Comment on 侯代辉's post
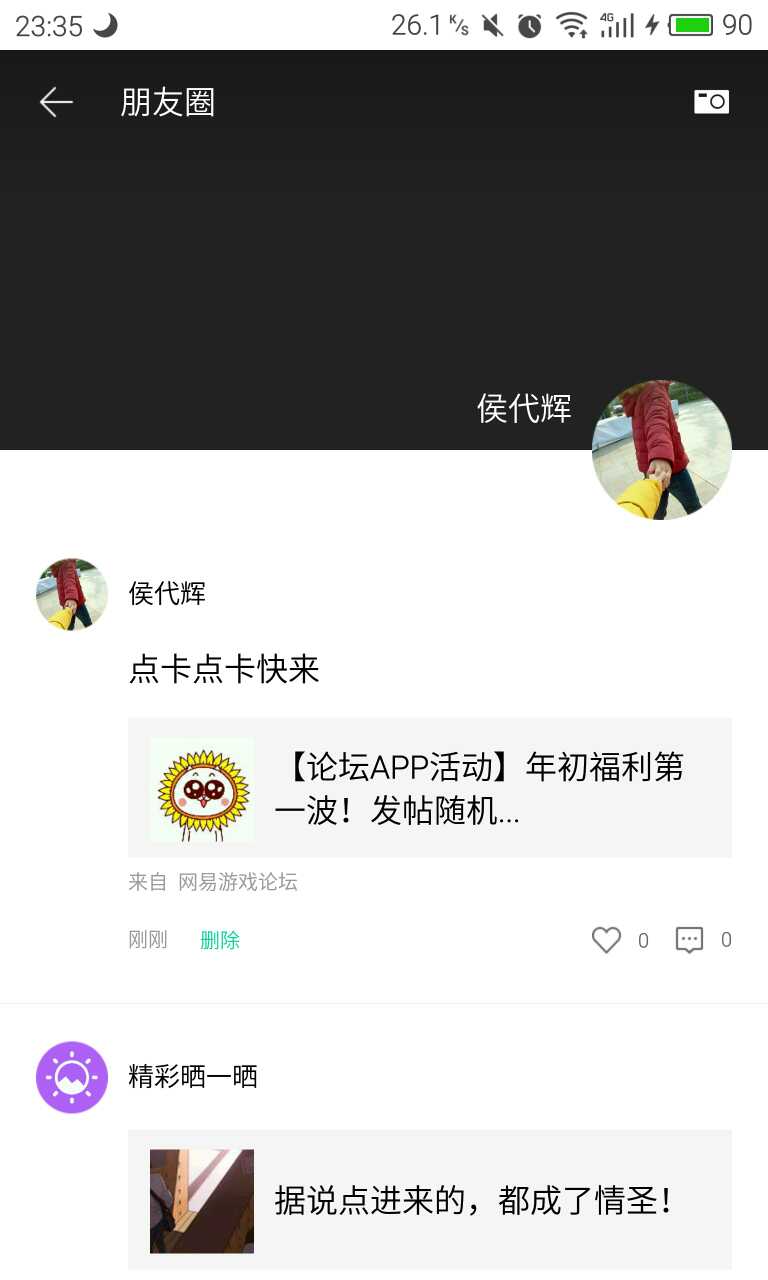This screenshot has width=768, height=1280. pyautogui.click(x=690, y=940)
